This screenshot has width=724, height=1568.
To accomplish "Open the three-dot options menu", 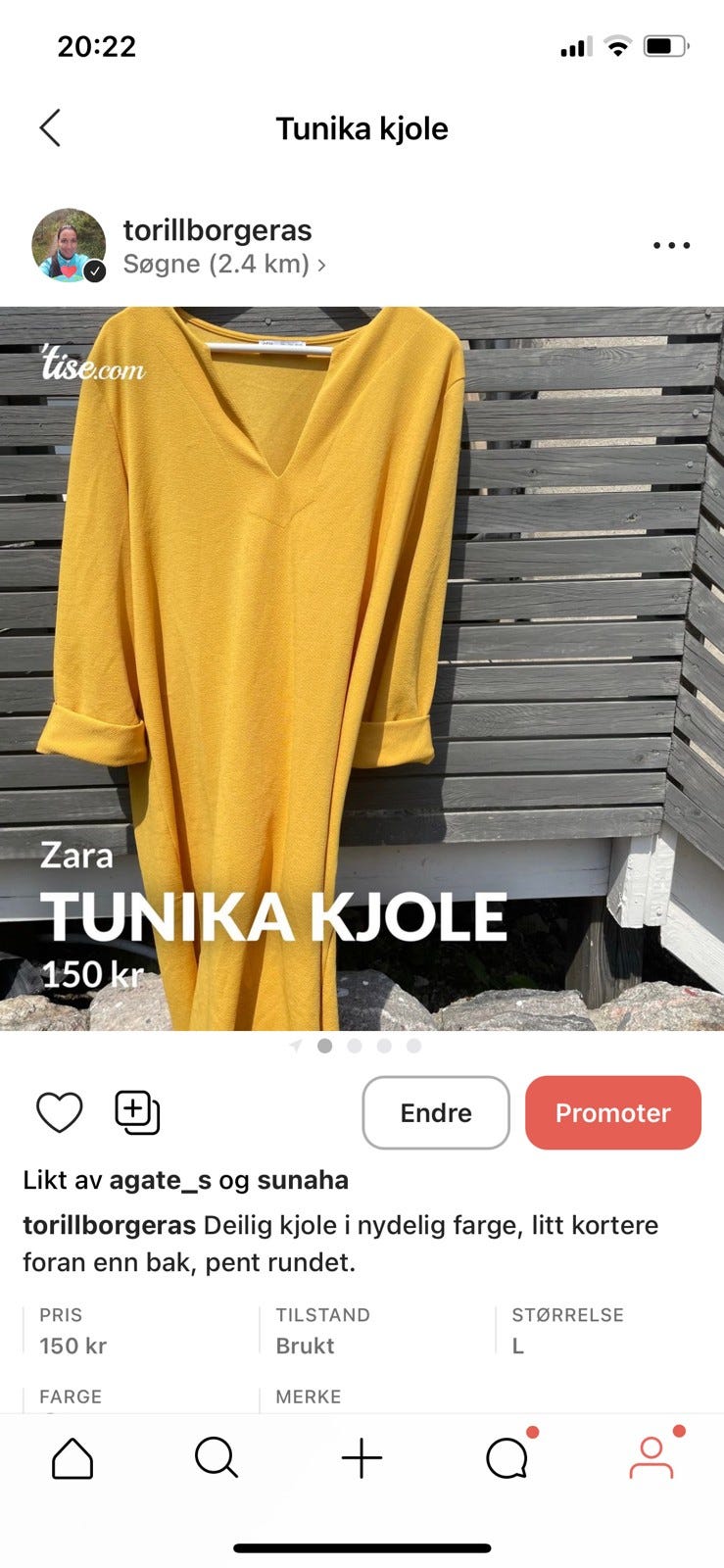I will coord(670,245).
